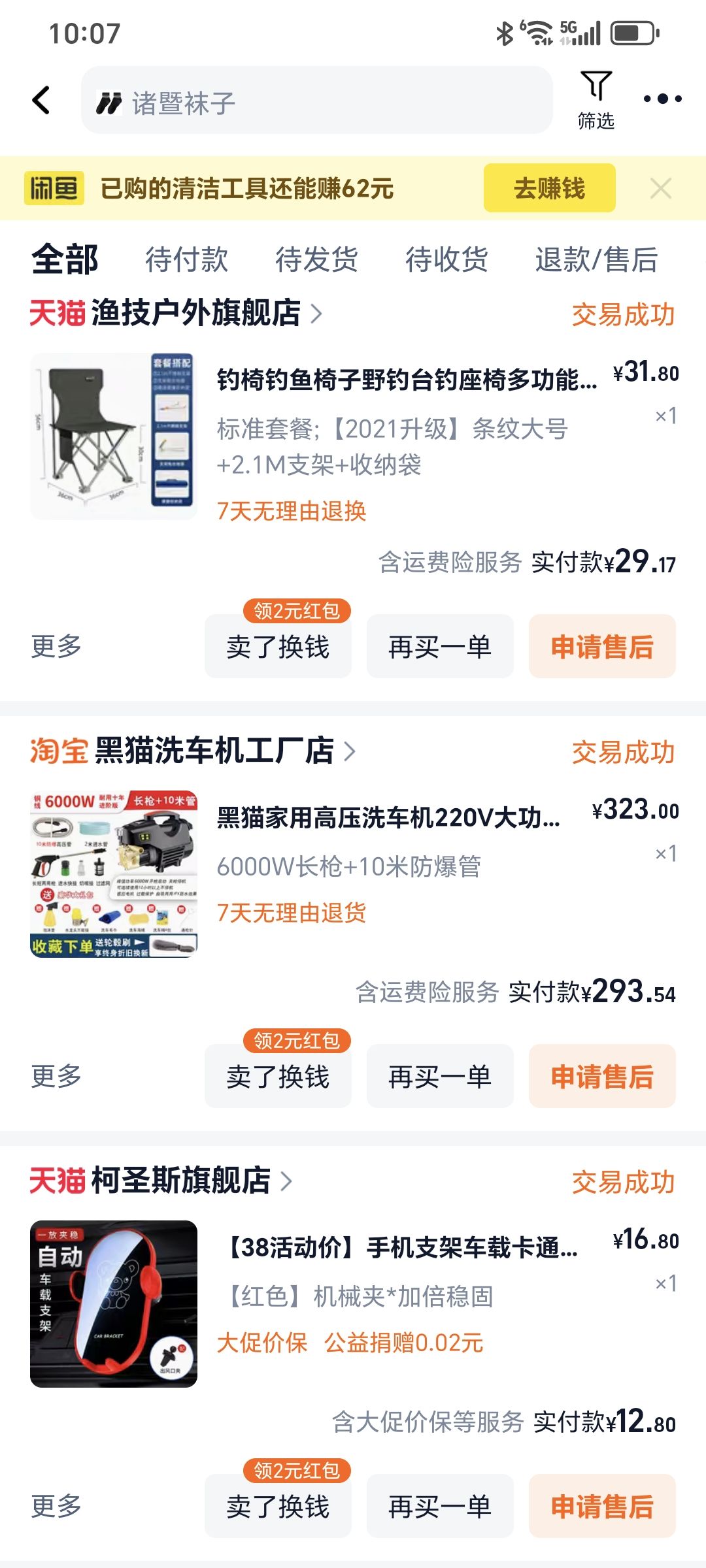706x1568 pixels.
Task: Tap 卖了换钱 on the 洗车机 order
Action: [278, 1077]
